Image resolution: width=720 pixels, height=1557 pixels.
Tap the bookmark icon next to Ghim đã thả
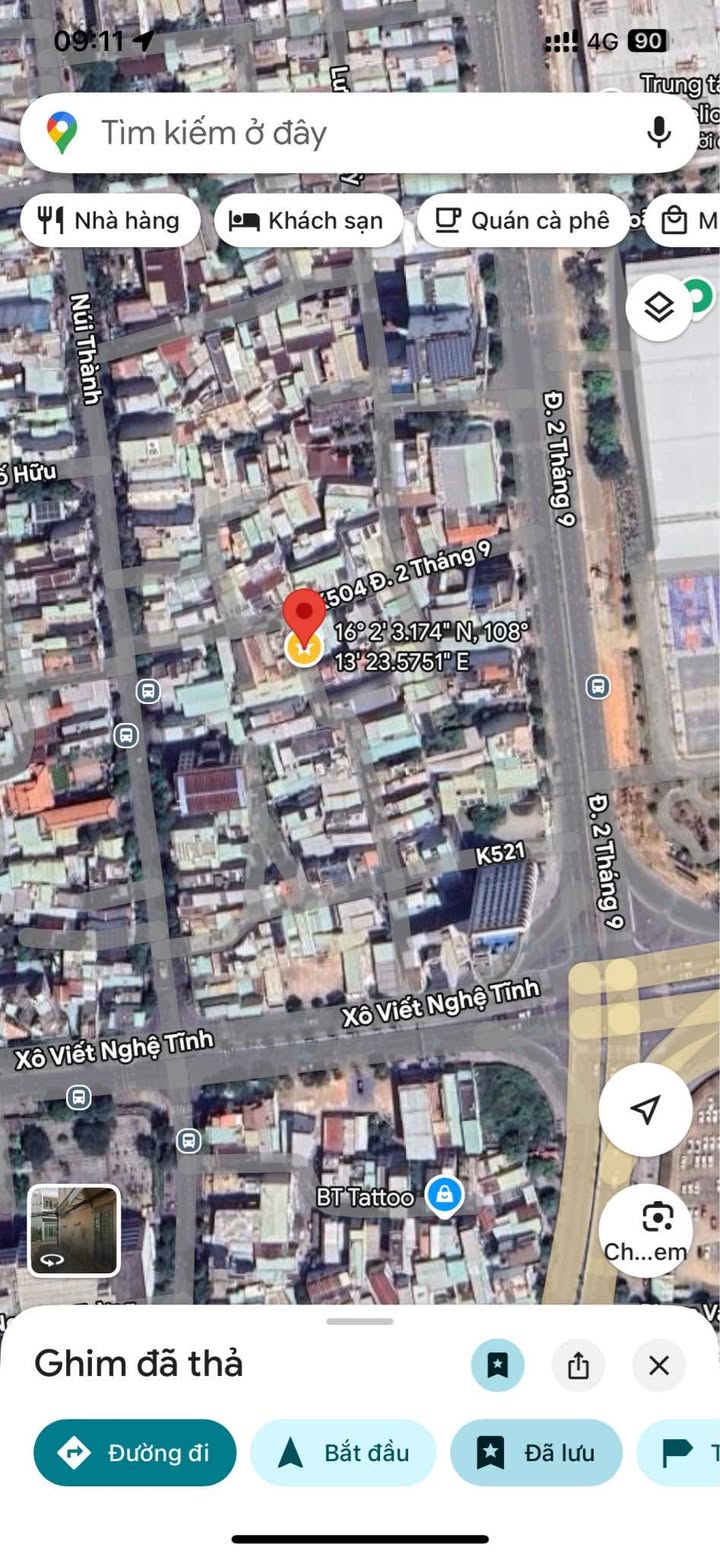coord(497,1365)
